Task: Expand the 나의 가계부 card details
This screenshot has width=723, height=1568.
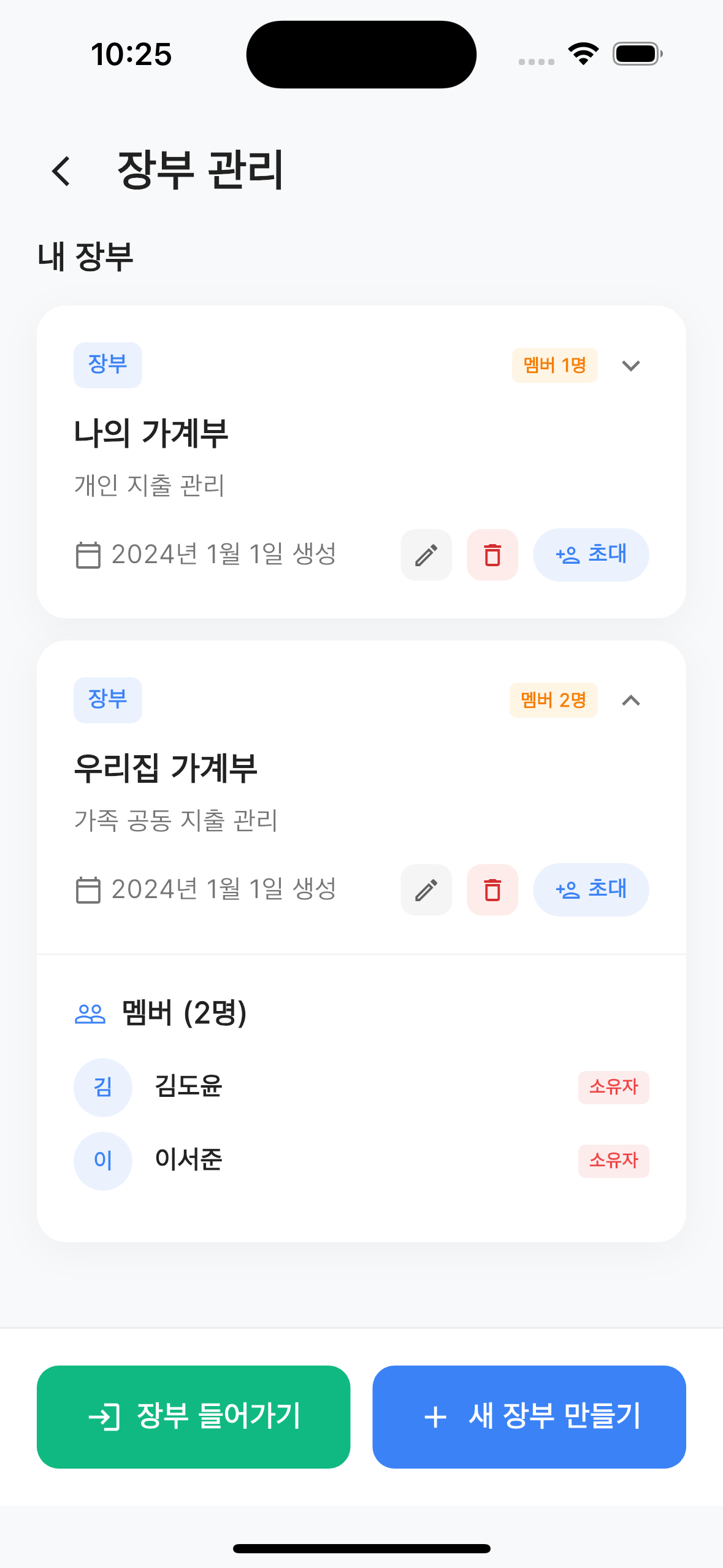Action: point(631,365)
